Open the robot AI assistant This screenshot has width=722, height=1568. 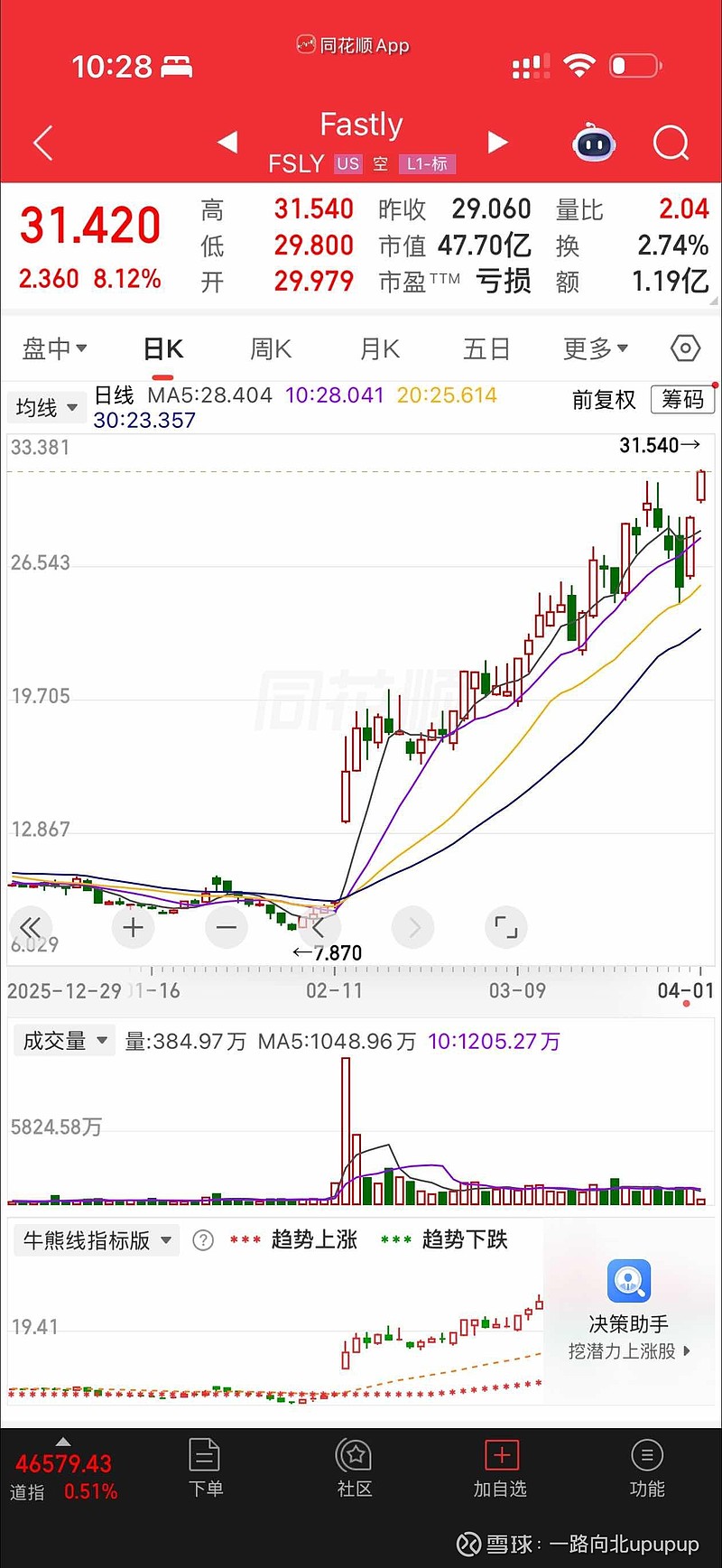pos(593,143)
